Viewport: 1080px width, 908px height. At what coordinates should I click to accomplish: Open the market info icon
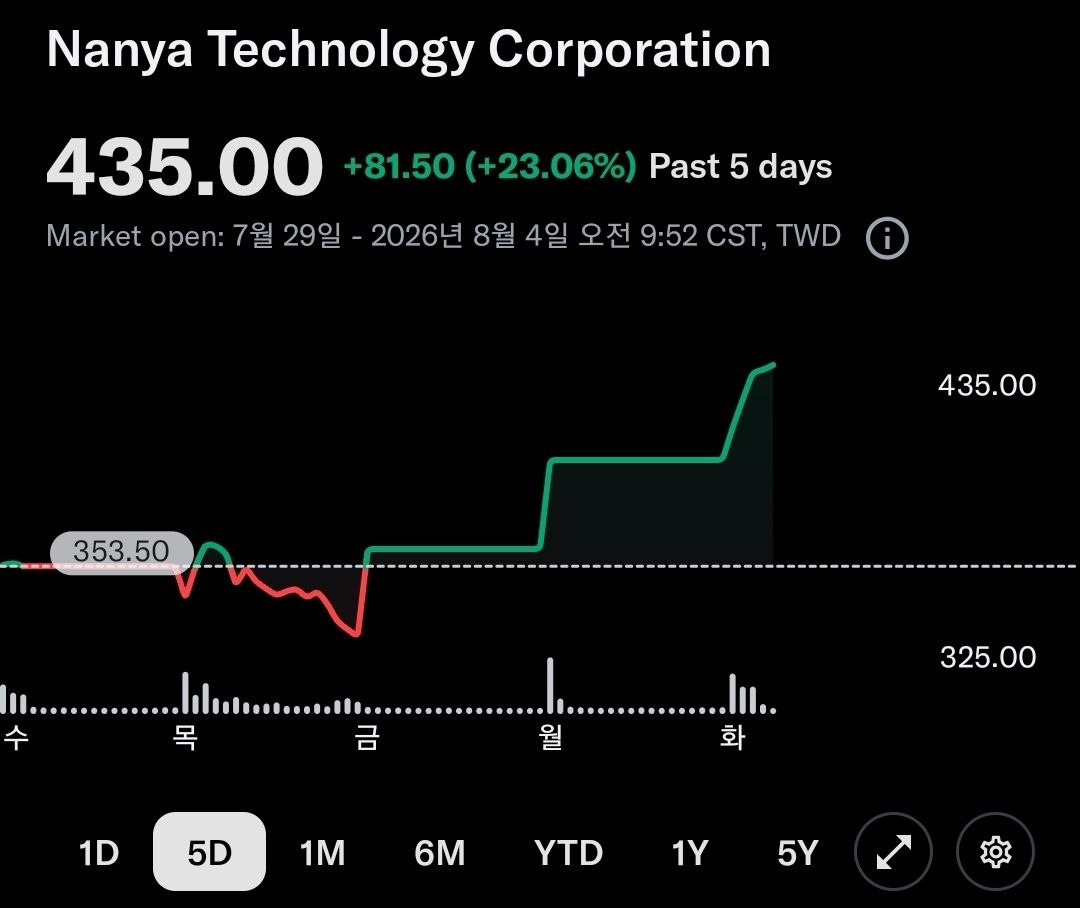pos(886,238)
